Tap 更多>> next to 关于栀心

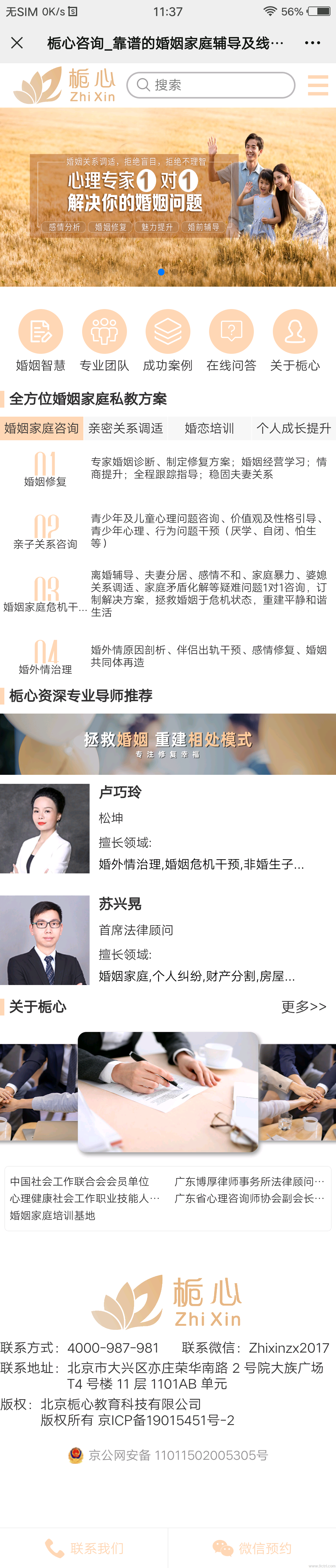coord(303,1007)
